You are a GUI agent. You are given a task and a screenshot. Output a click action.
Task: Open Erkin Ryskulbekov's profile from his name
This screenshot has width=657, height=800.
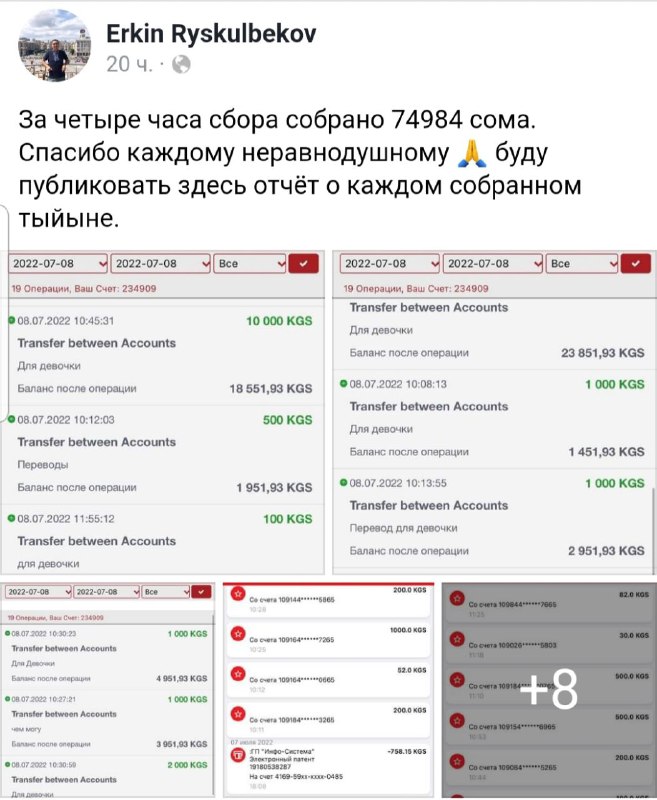210,34
